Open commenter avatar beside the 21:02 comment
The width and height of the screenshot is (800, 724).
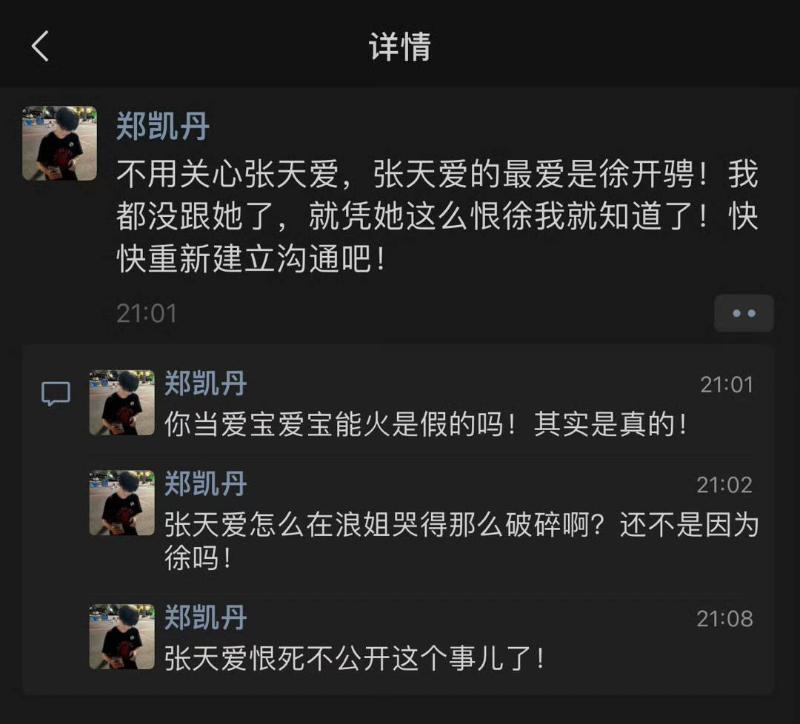pos(122,503)
